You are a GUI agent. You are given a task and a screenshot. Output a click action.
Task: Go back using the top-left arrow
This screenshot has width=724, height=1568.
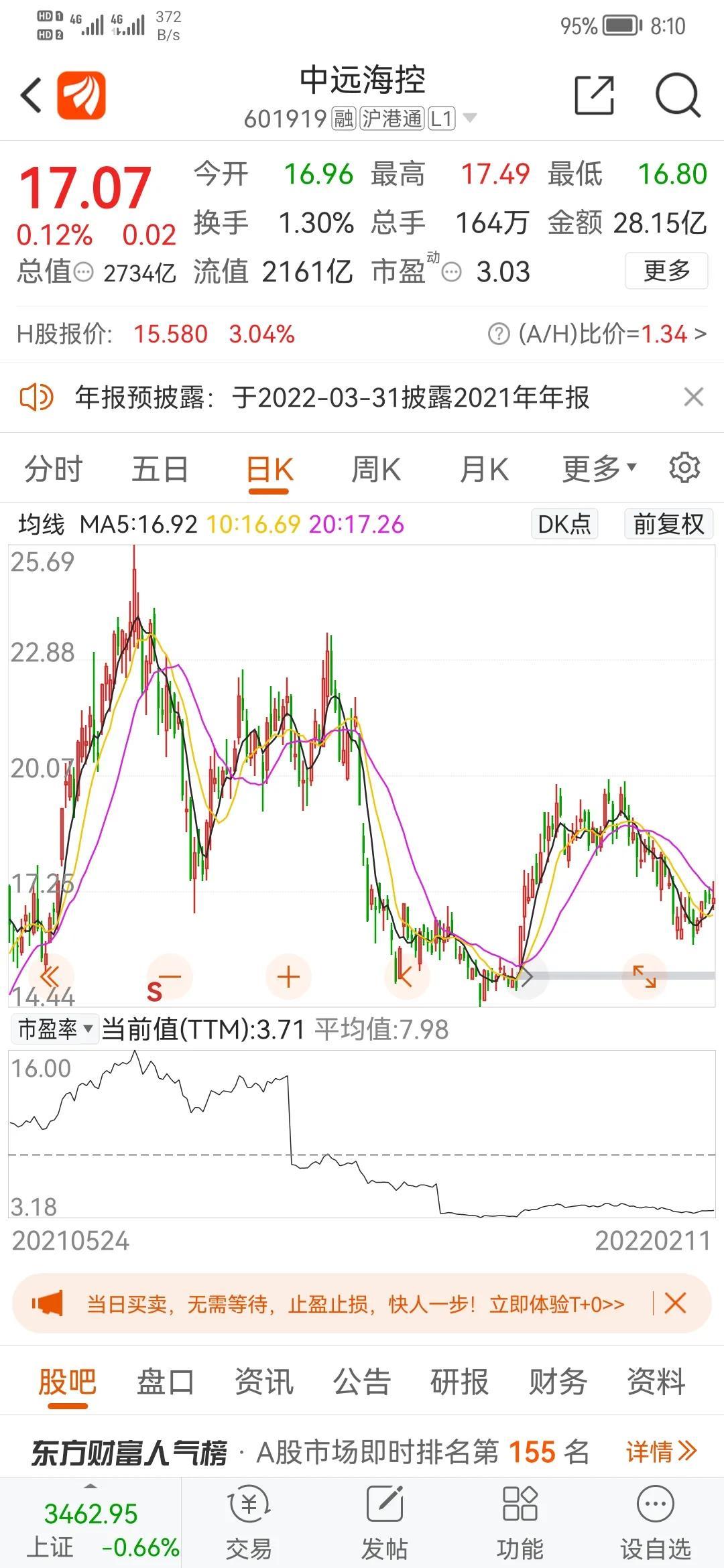point(31,95)
